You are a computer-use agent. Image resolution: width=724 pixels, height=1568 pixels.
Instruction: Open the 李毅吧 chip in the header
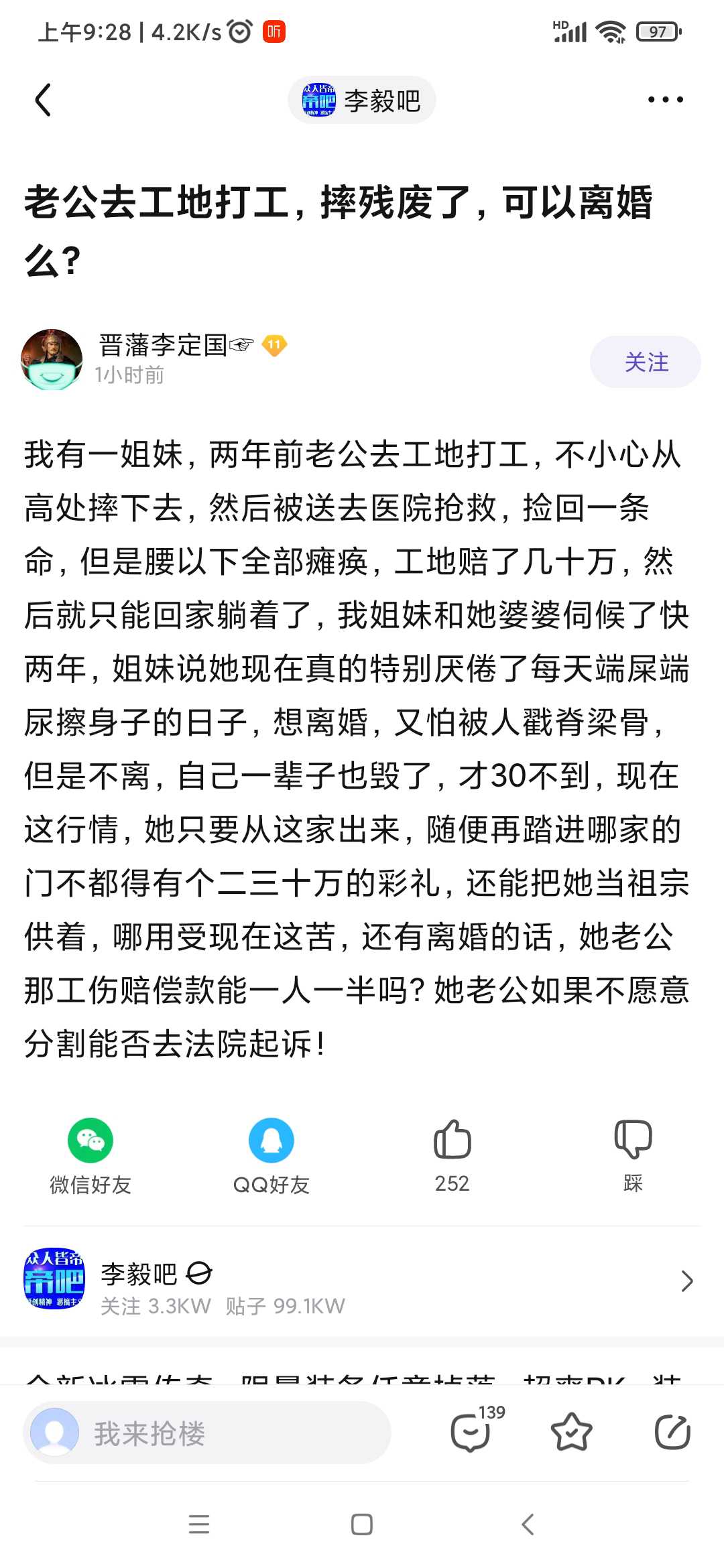click(362, 101)
